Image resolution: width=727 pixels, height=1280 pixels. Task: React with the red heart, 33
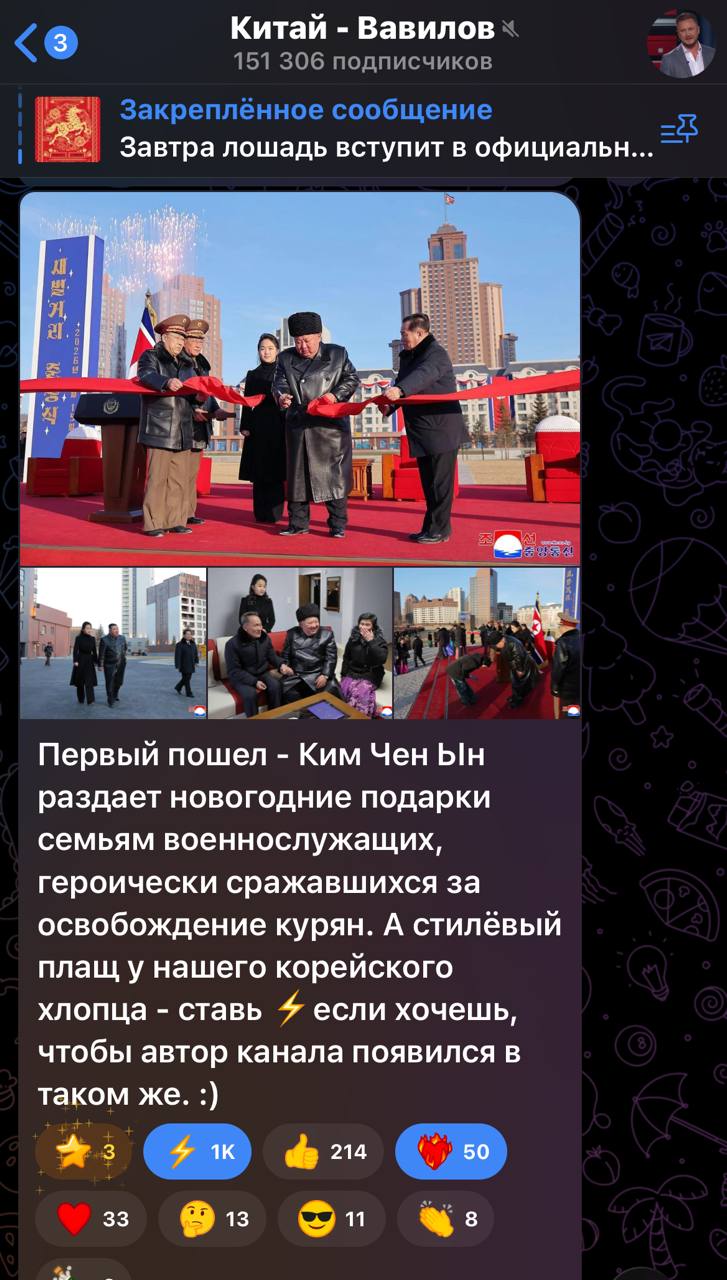[x=90, y=1219]
